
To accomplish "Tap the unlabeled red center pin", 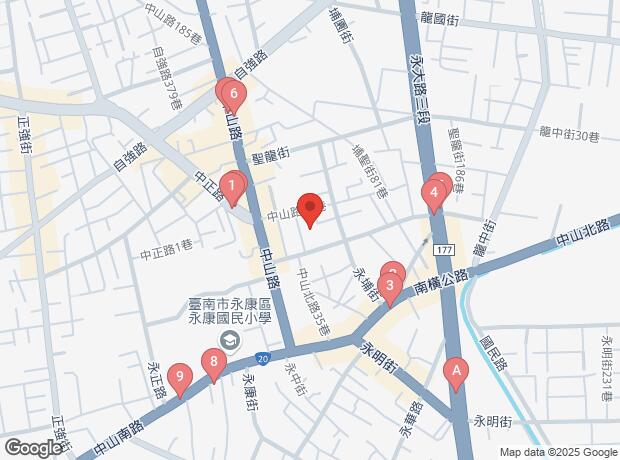I will 310,209.
